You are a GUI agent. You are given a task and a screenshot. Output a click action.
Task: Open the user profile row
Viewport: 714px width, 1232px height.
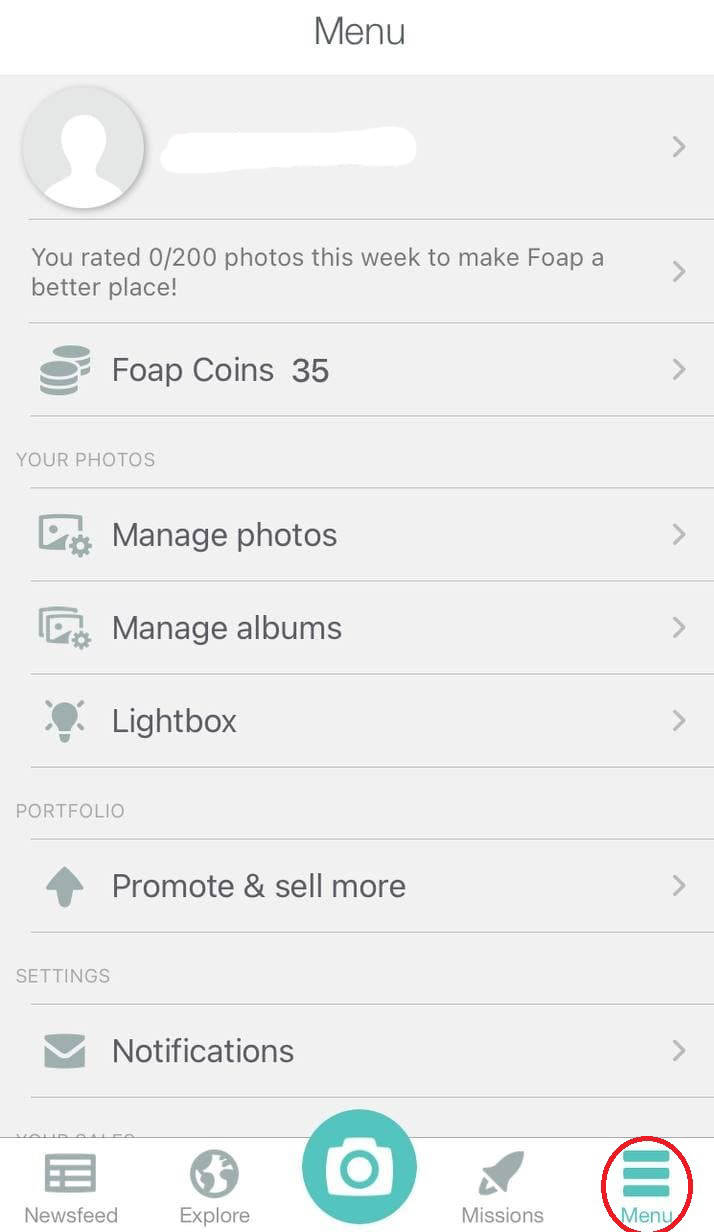357,147
